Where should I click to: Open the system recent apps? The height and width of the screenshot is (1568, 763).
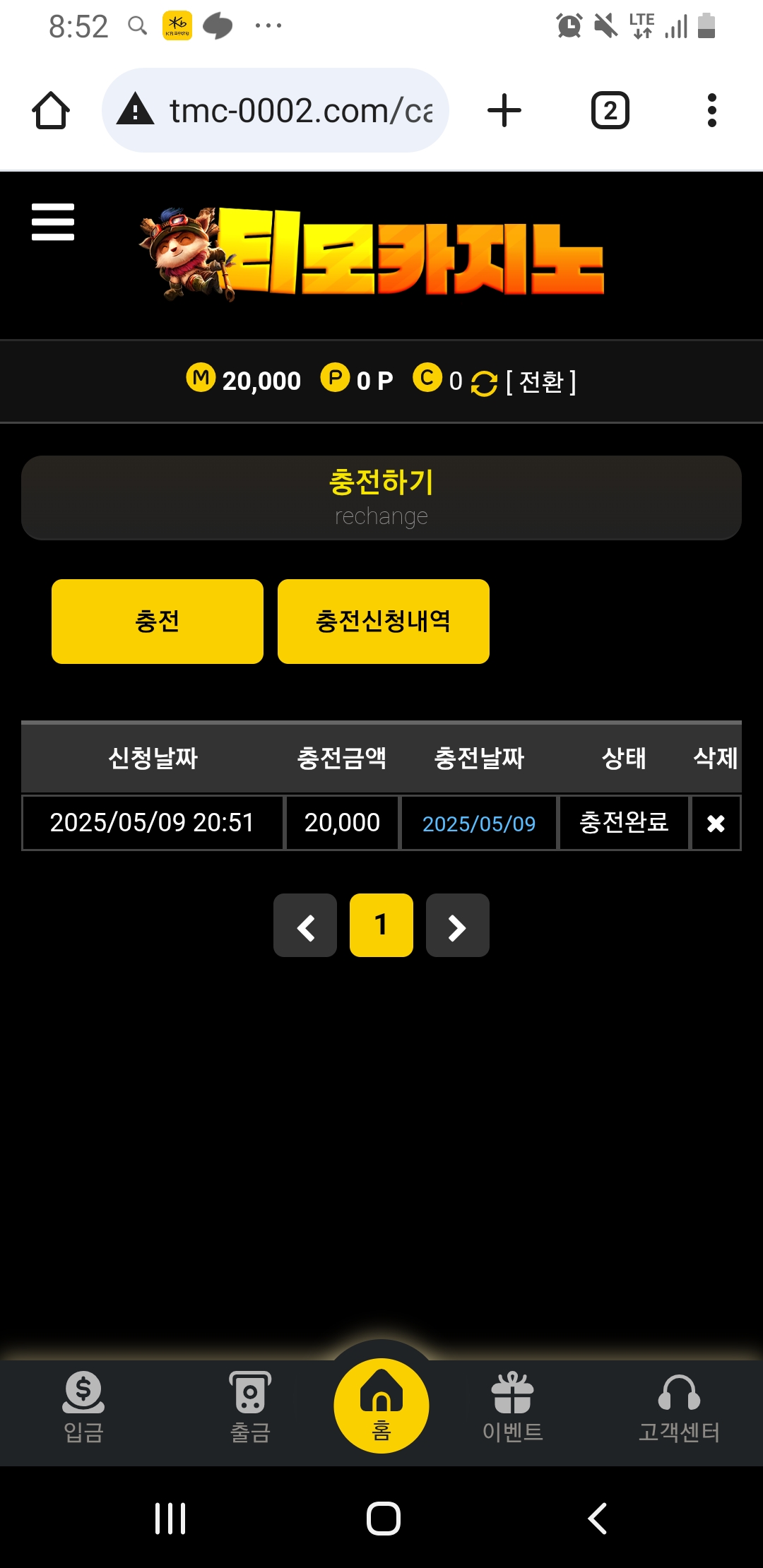170,1519
